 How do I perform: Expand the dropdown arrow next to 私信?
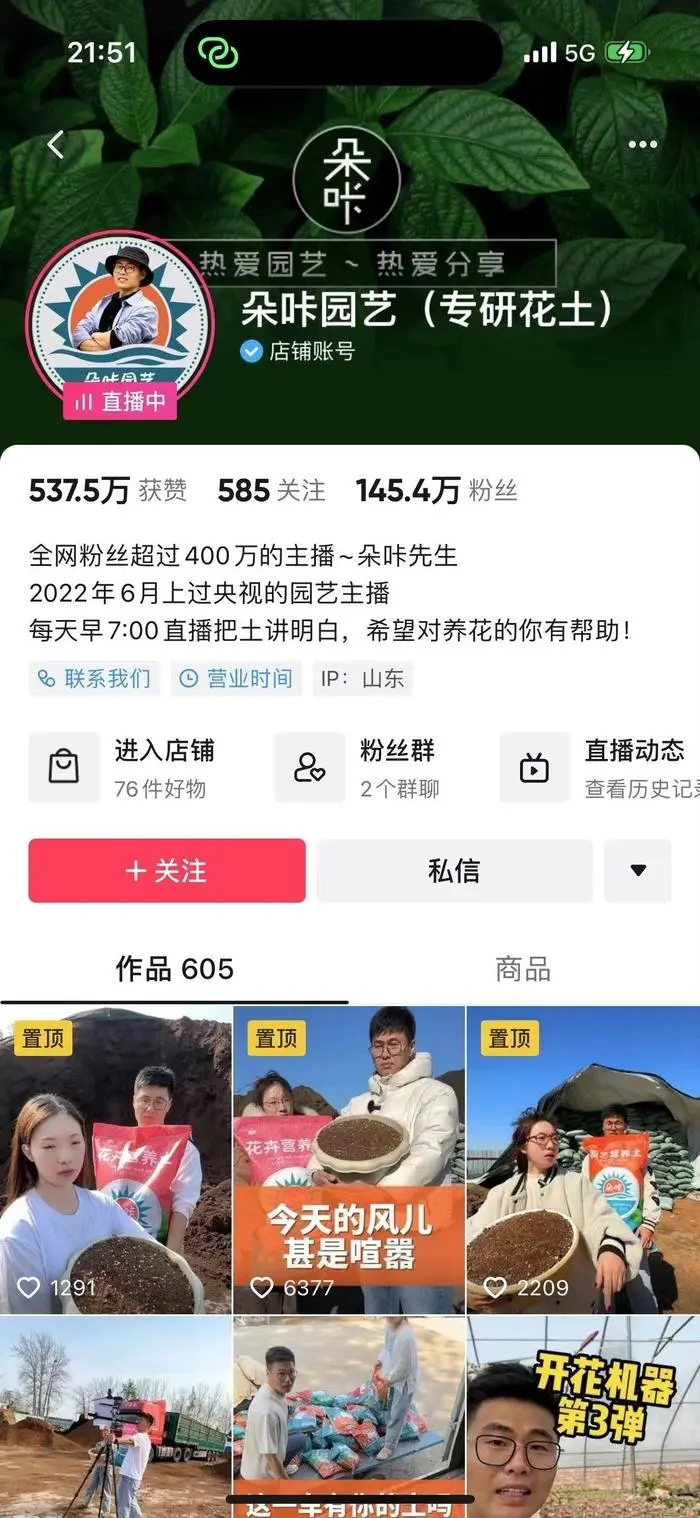pos(638,871)
